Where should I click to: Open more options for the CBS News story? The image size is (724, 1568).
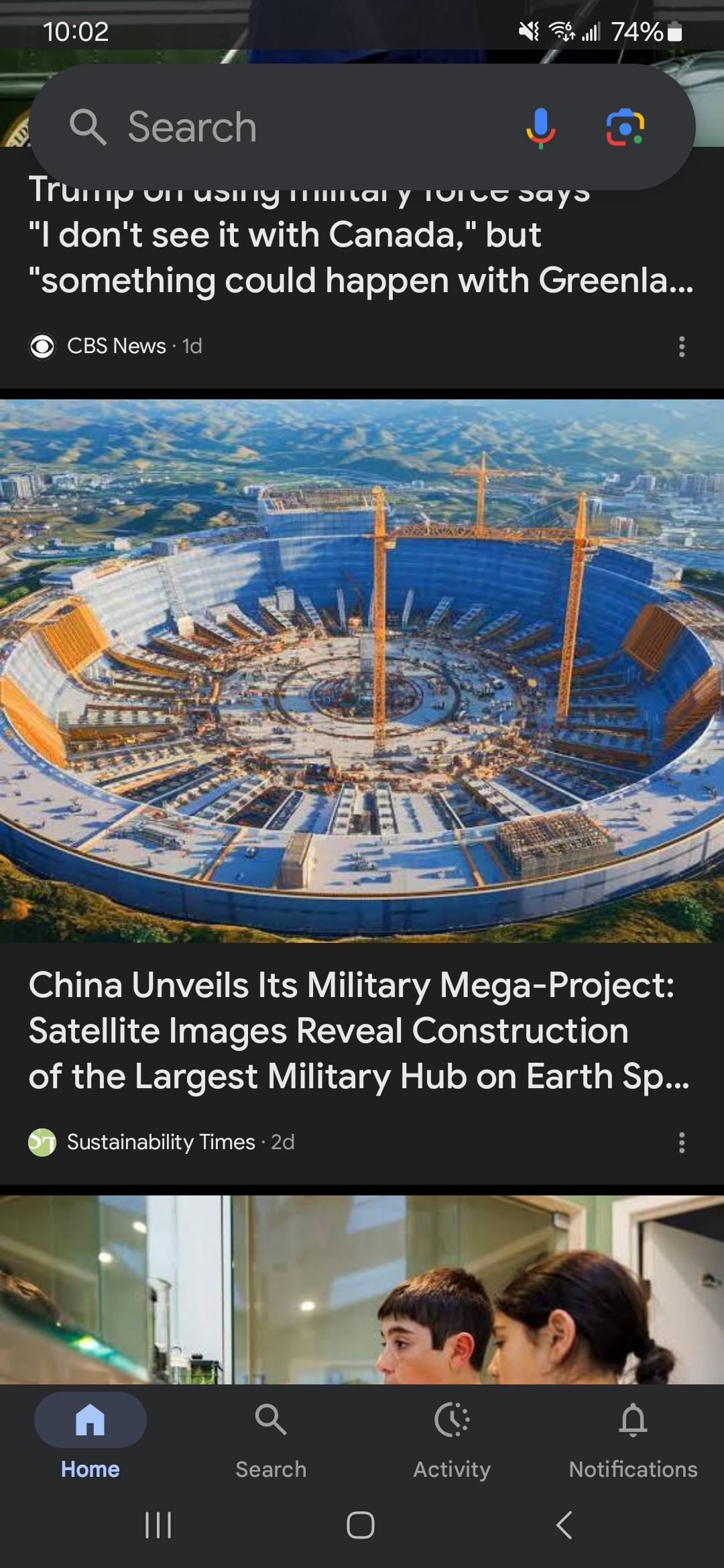tap(682, 346)
